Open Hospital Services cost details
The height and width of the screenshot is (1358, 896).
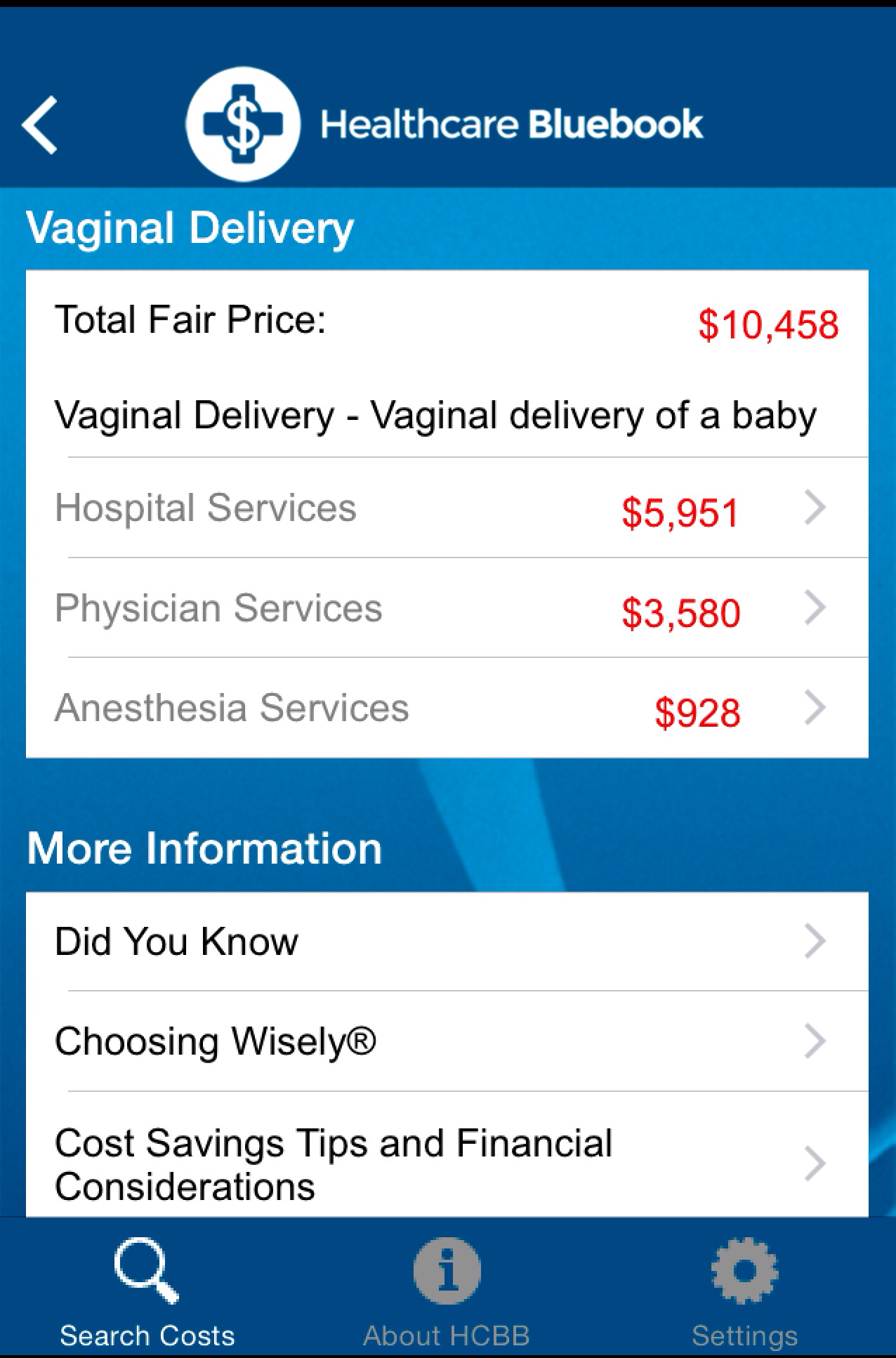(x=447, y=508)
